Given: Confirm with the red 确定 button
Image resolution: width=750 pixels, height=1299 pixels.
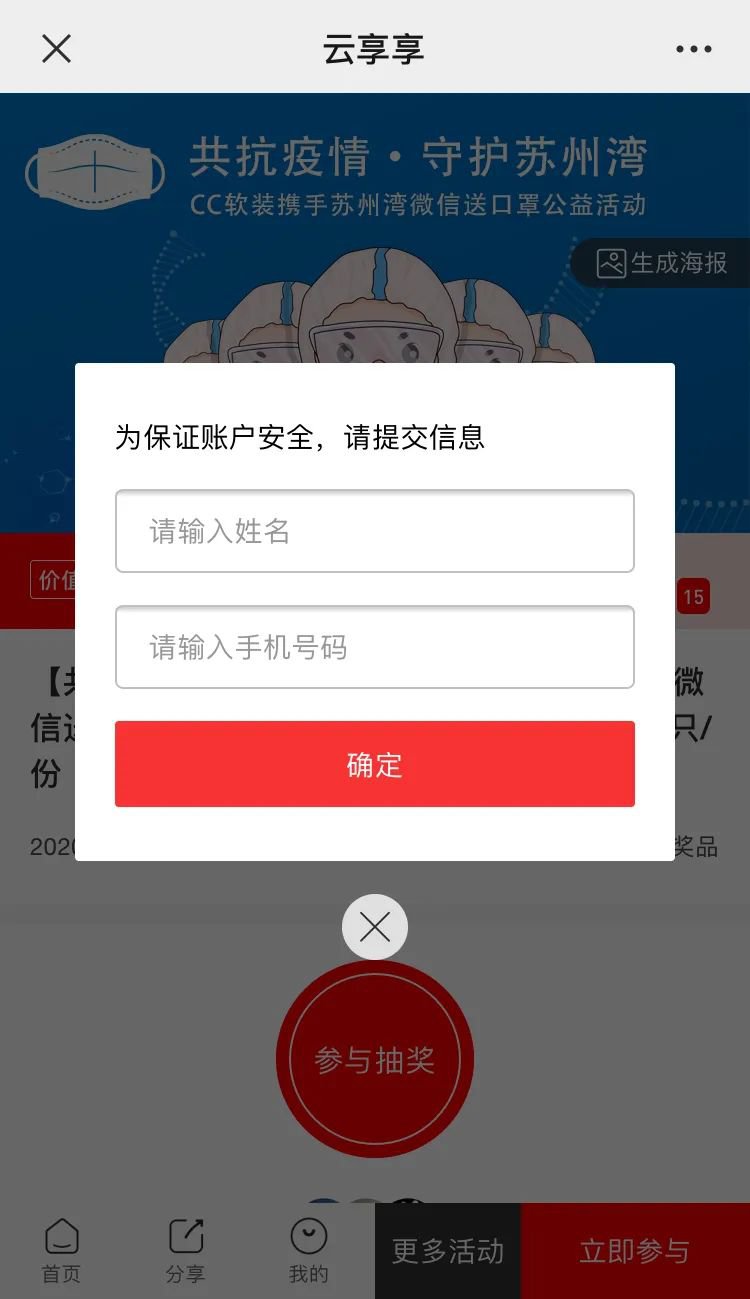Looking at the screenshot, I should pos(375,764).
